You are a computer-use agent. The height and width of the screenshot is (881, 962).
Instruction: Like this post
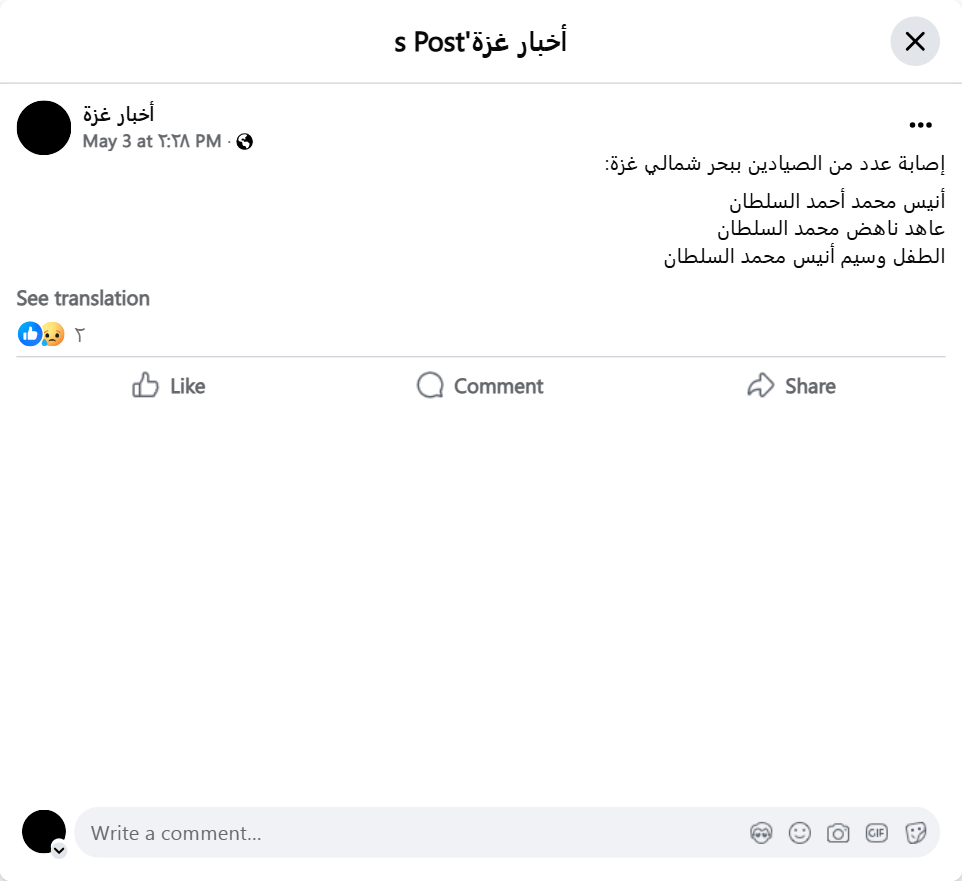coord(168,386)
